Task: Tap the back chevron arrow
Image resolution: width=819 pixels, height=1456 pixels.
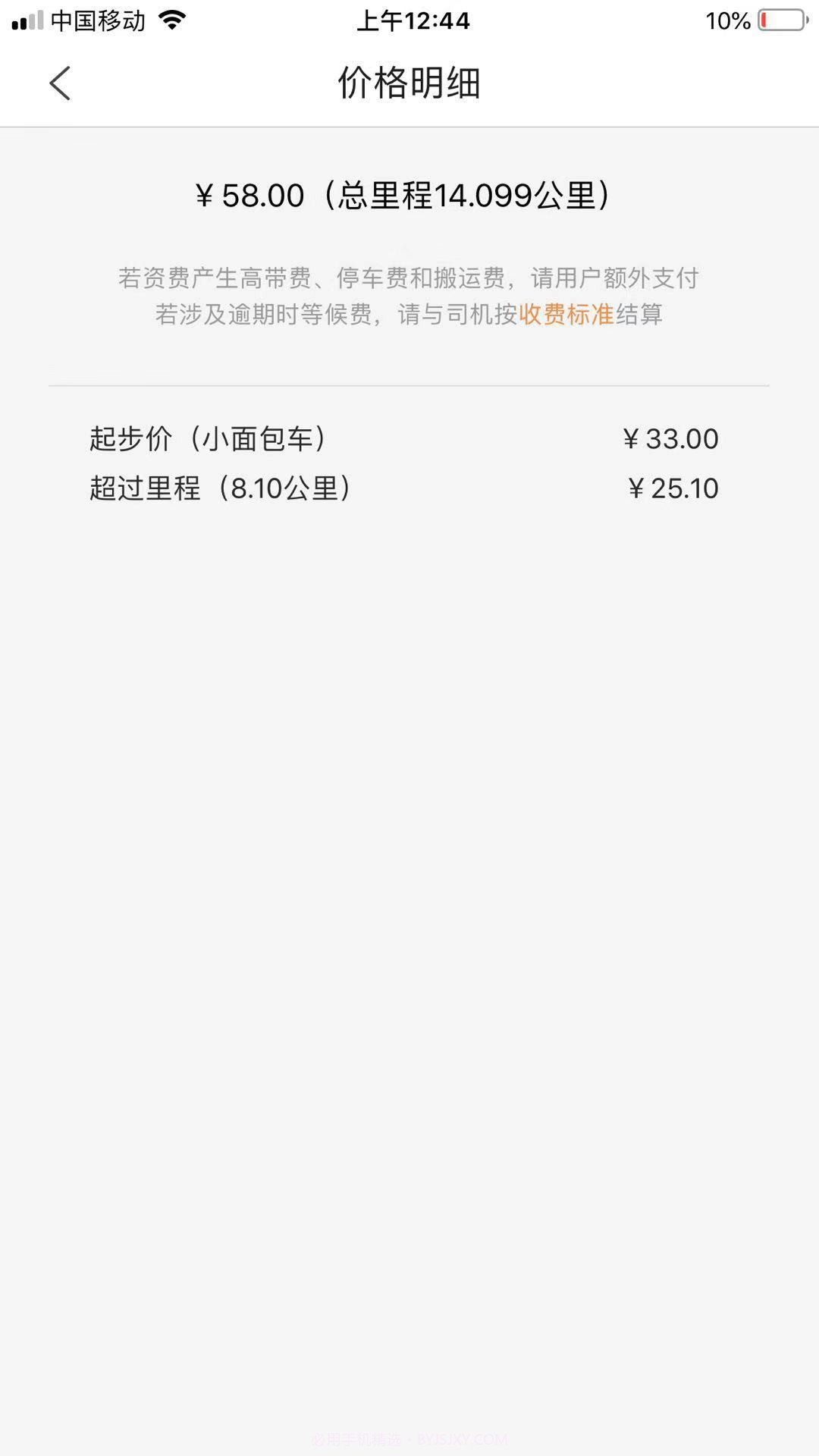Action: click(60, 82)
